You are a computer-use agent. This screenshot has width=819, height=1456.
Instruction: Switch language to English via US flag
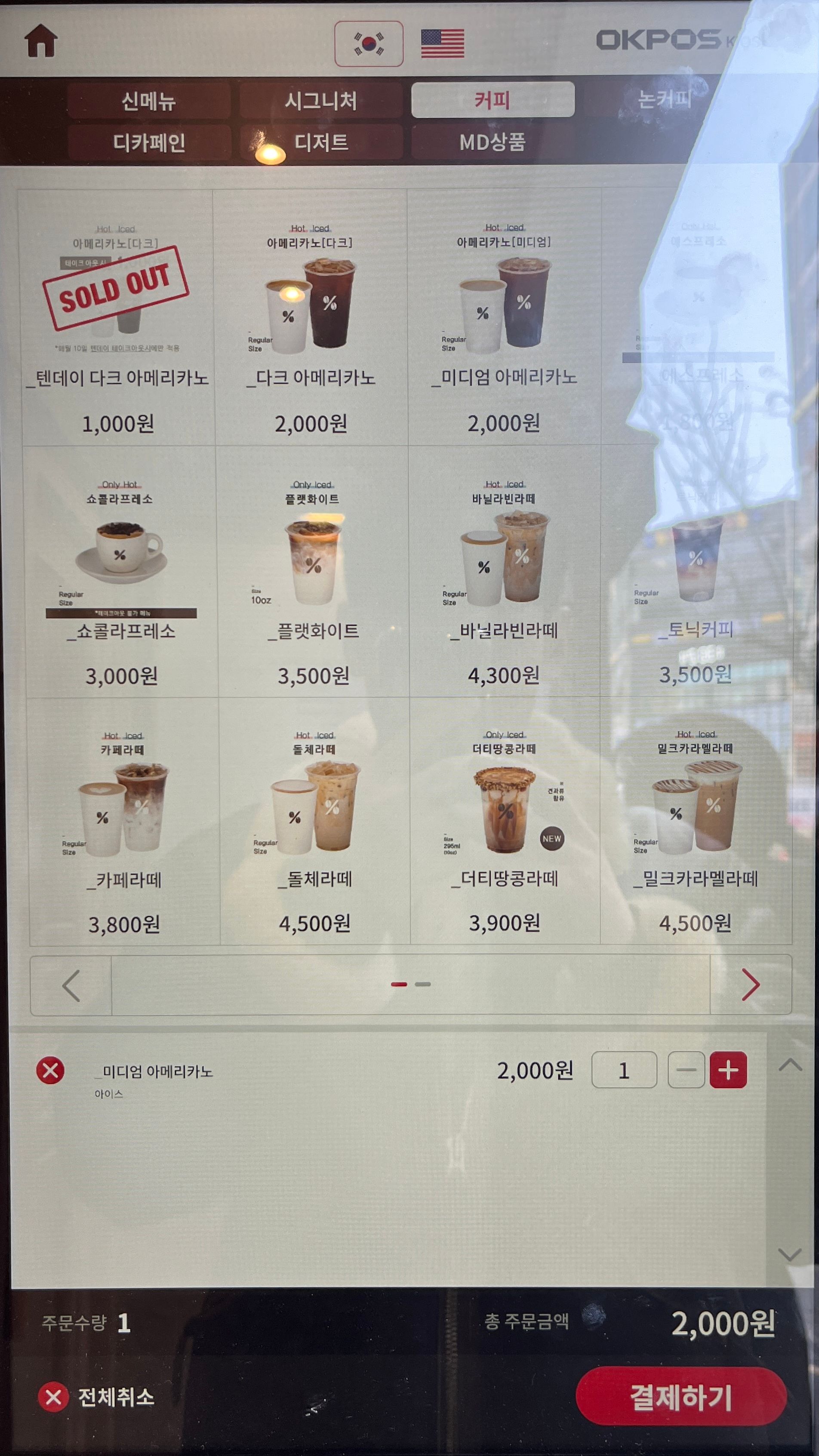coord(443,43)
